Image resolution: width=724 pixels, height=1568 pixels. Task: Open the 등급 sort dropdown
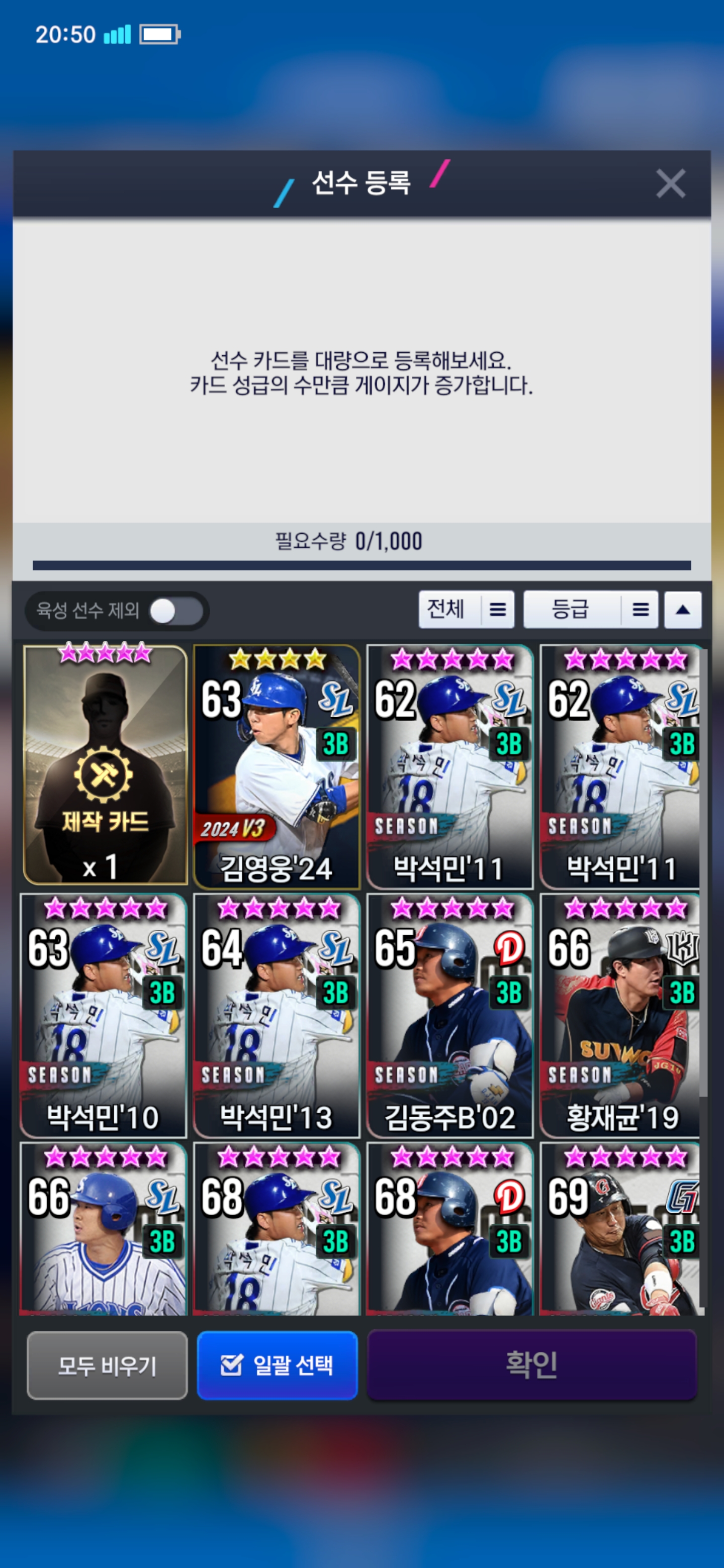(589, 609)
